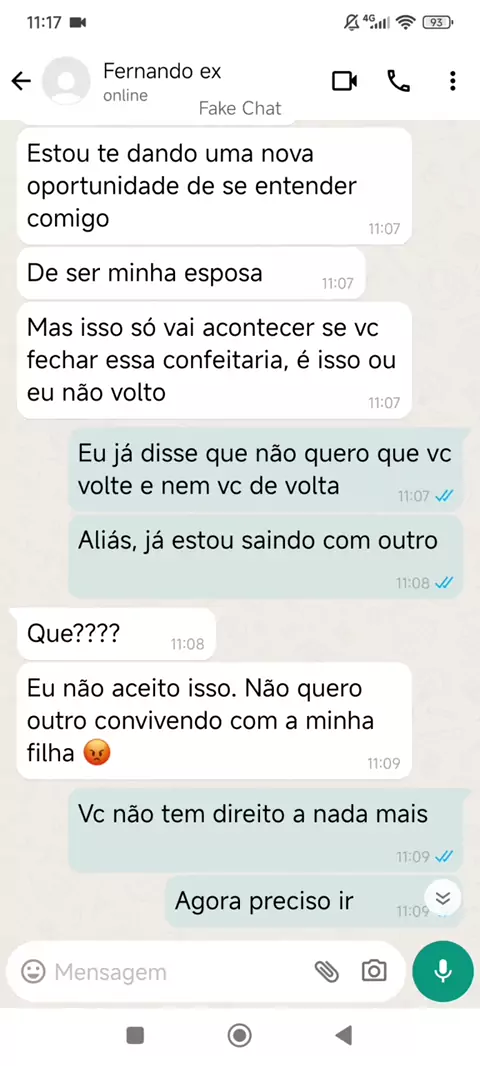Screen dimensions: 480x1066
Task: Jump to latest messages with double-chevron button
Action: 443,898
